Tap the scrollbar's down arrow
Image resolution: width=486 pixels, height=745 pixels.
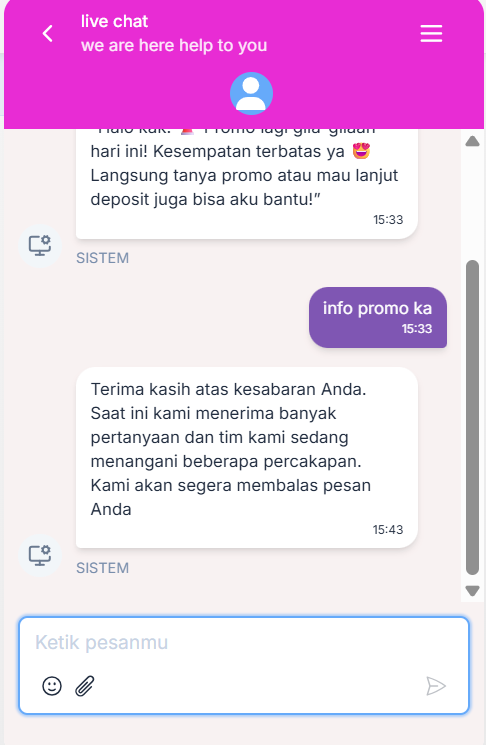[472, 591]
